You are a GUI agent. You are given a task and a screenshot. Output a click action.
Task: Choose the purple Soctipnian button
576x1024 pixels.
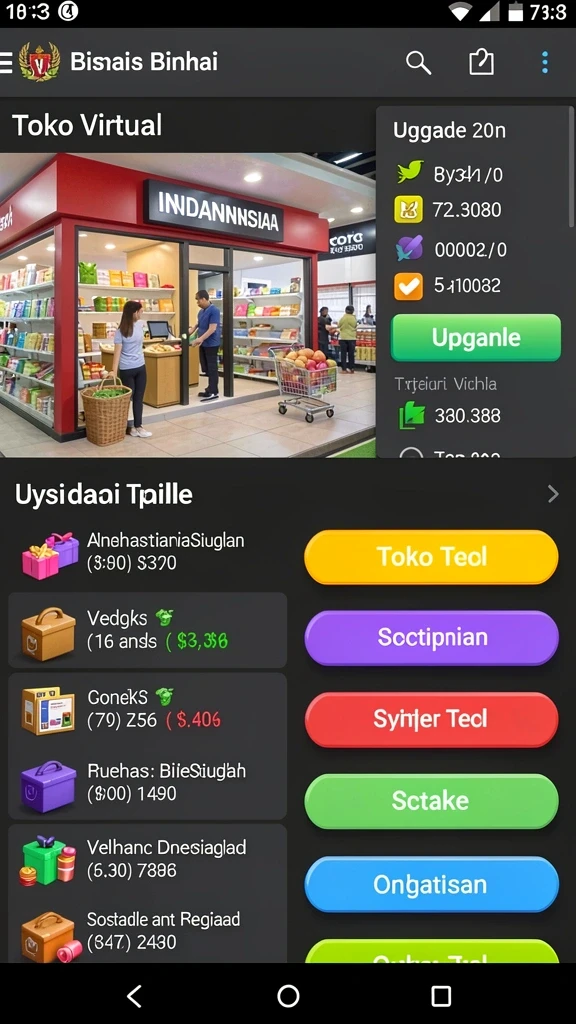point(431,637)
